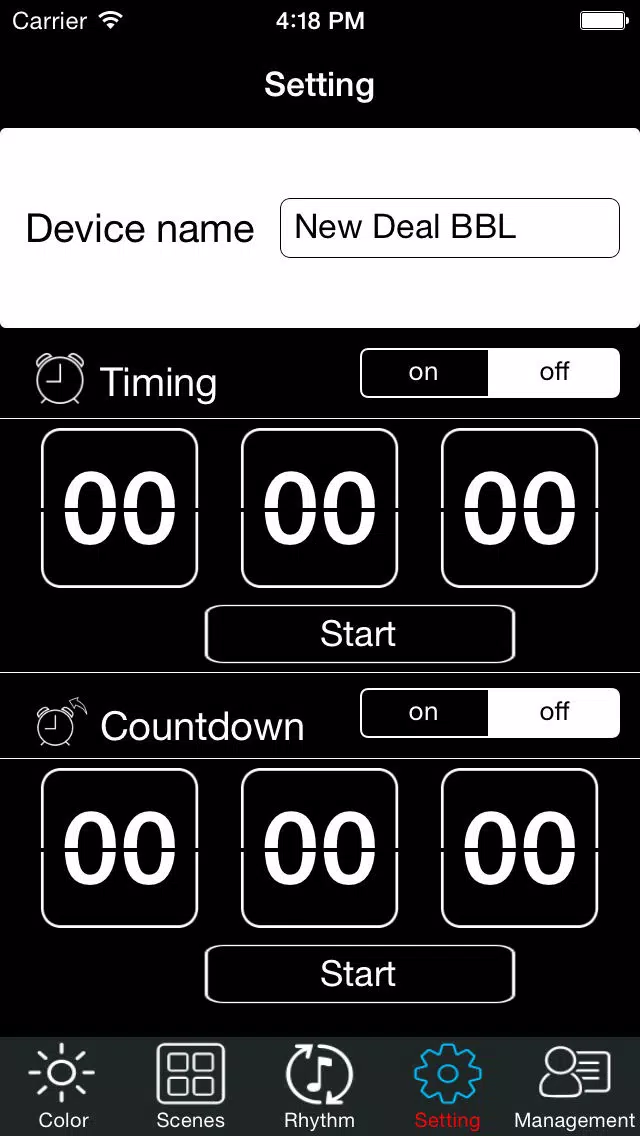Tap the Countdown hours flip digit
This screenshot has width=640, height=1136.
pyautogui.click(x=119, y=848)
